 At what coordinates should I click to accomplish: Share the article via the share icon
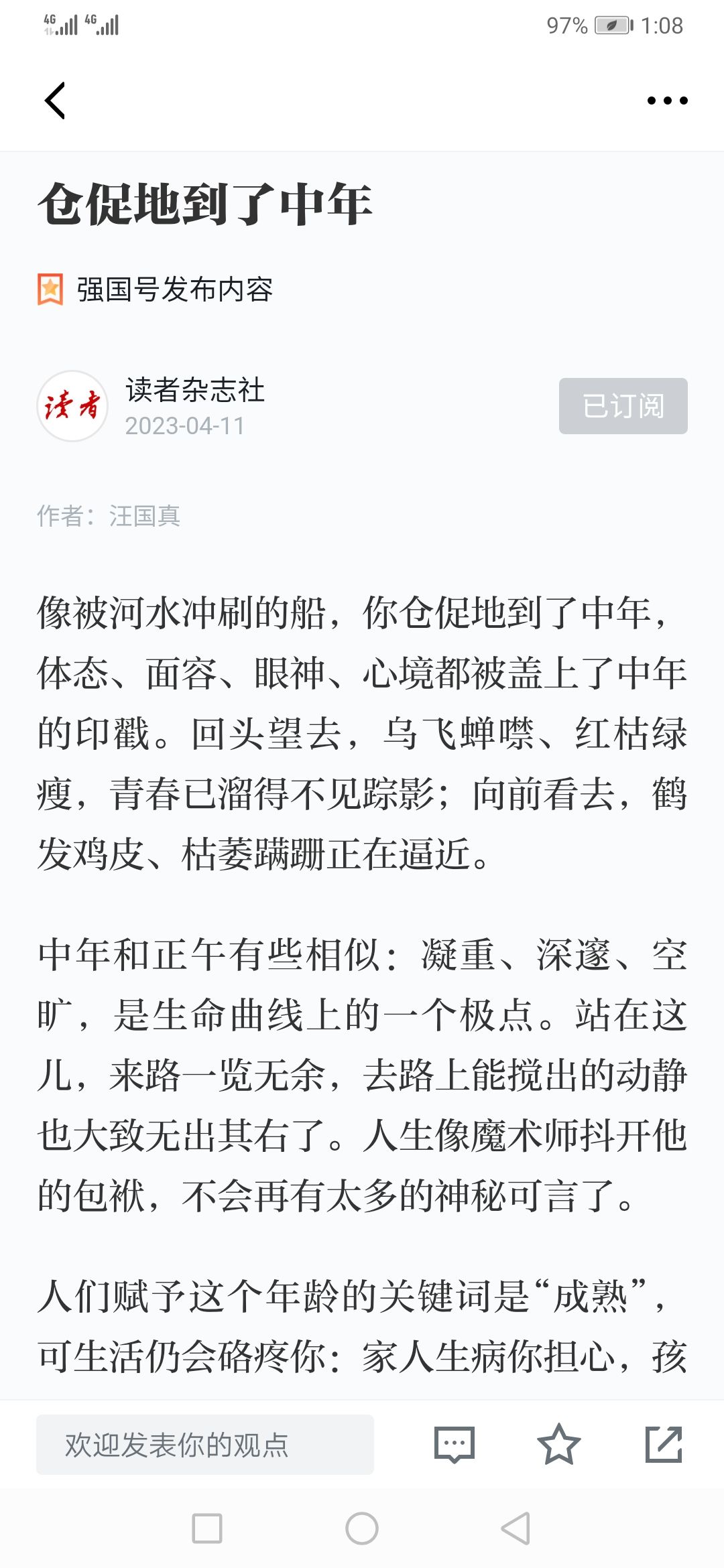(664, 1444)
